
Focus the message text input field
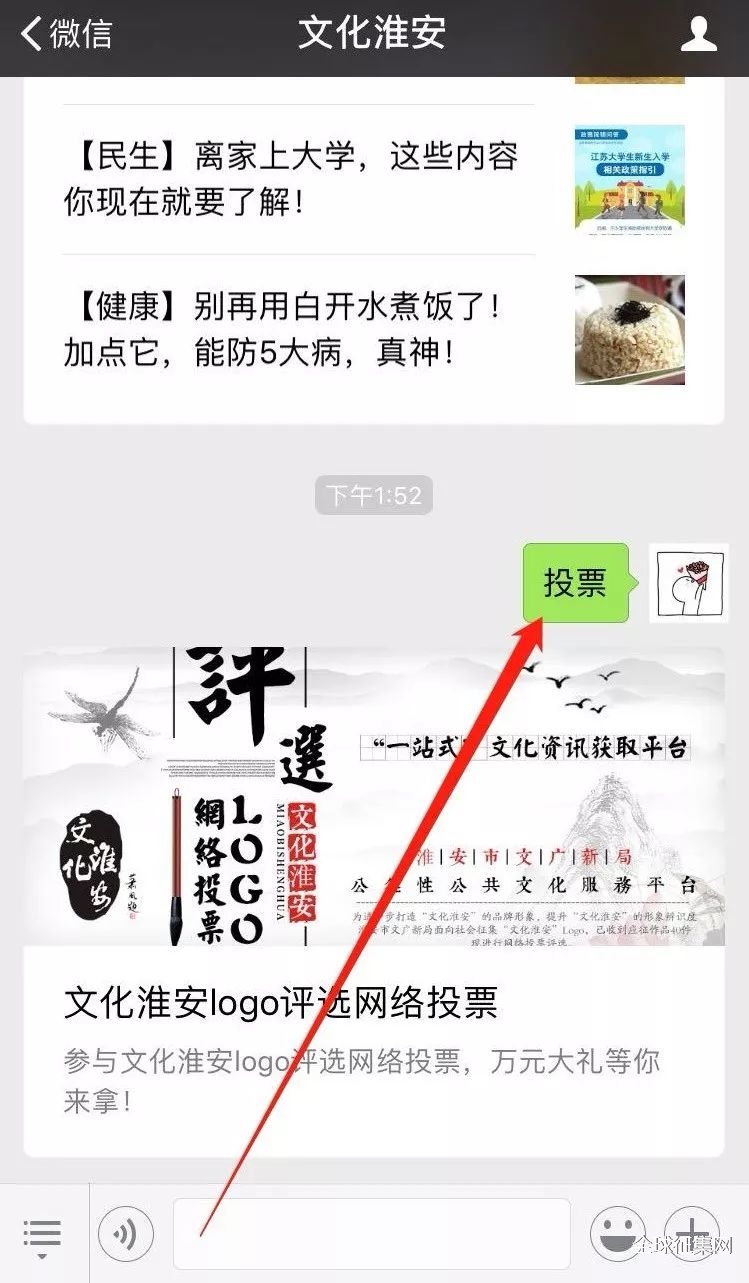coord(371,1234)
